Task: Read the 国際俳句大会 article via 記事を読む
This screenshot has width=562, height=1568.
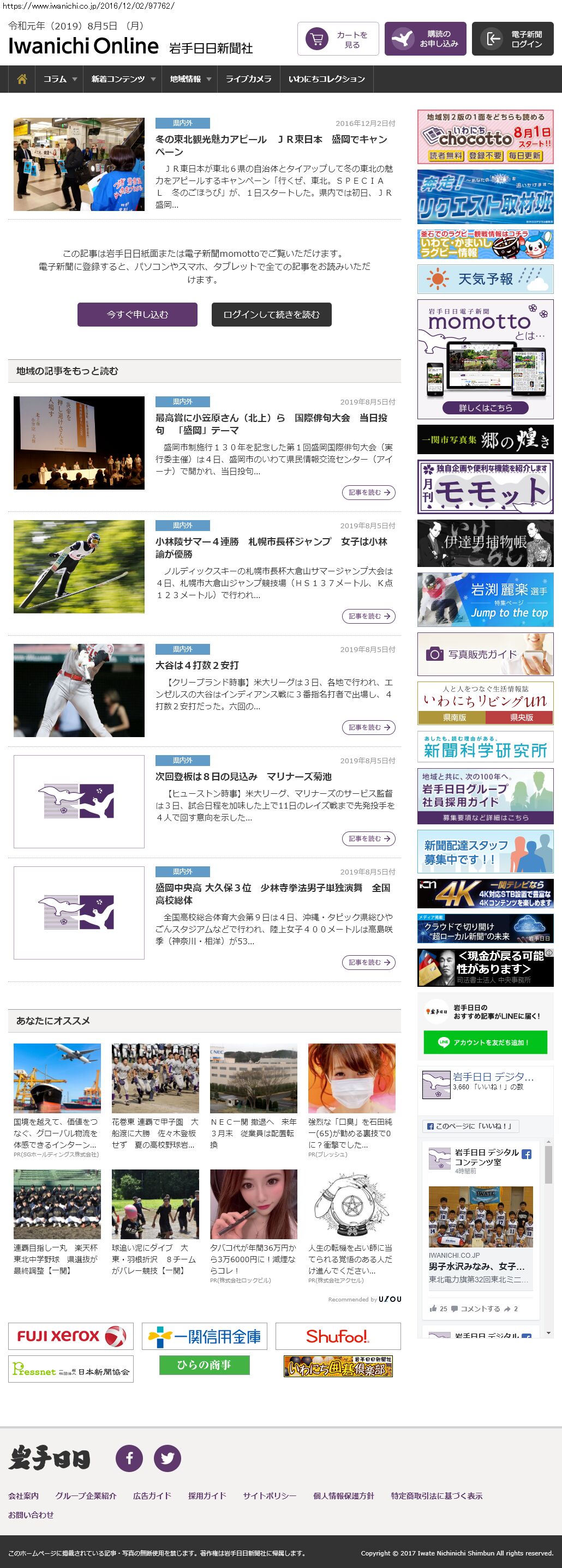Action: point(368,492)
